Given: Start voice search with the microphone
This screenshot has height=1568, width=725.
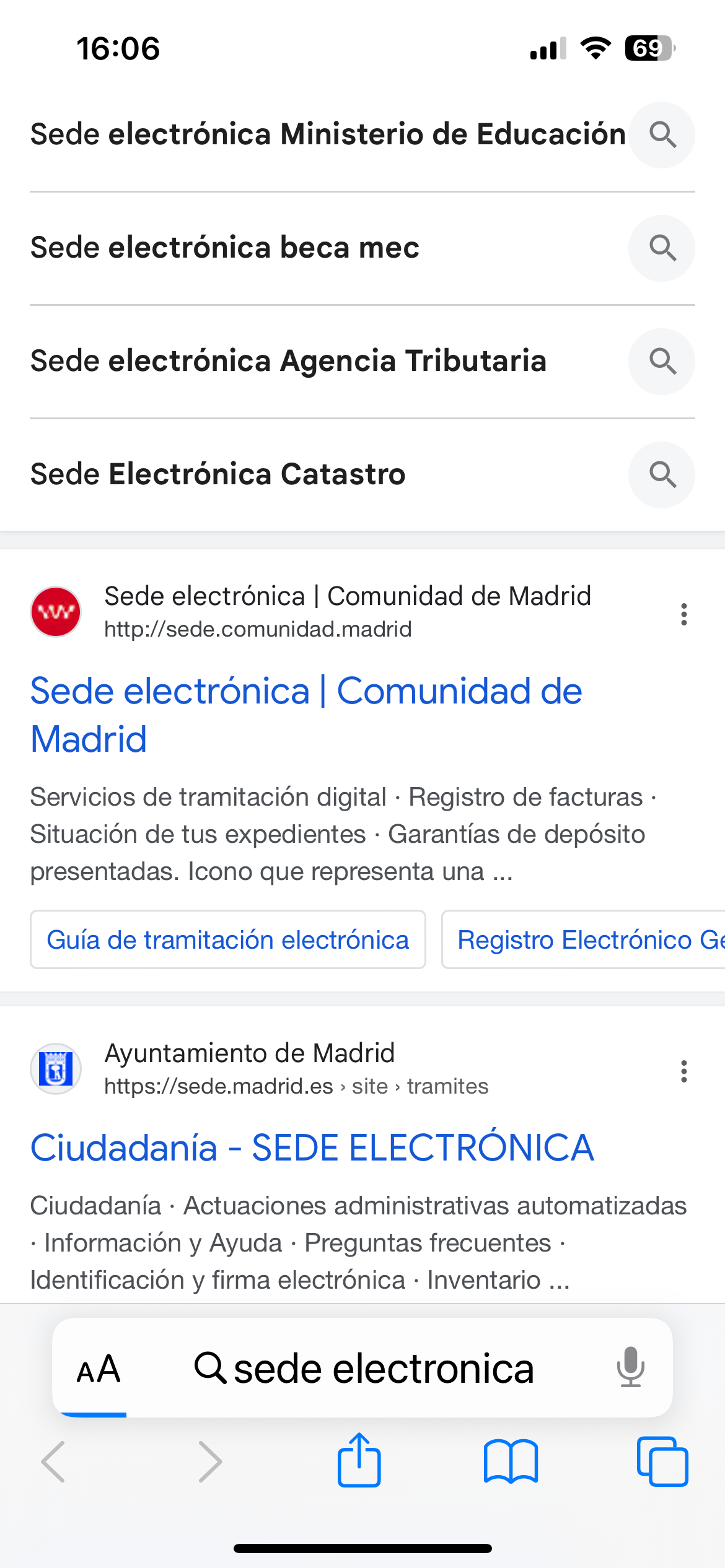Looking at the screenshot, I should (630, 1367).
